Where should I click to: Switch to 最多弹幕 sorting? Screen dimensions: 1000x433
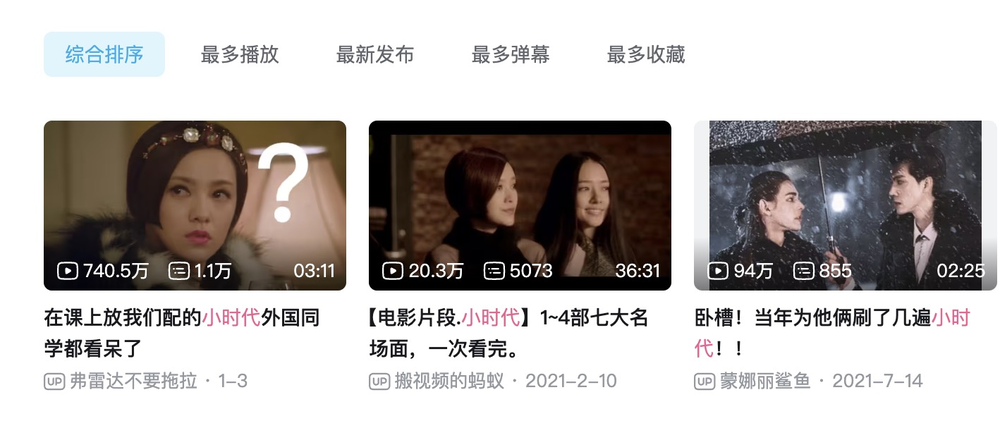pos(510,54)
